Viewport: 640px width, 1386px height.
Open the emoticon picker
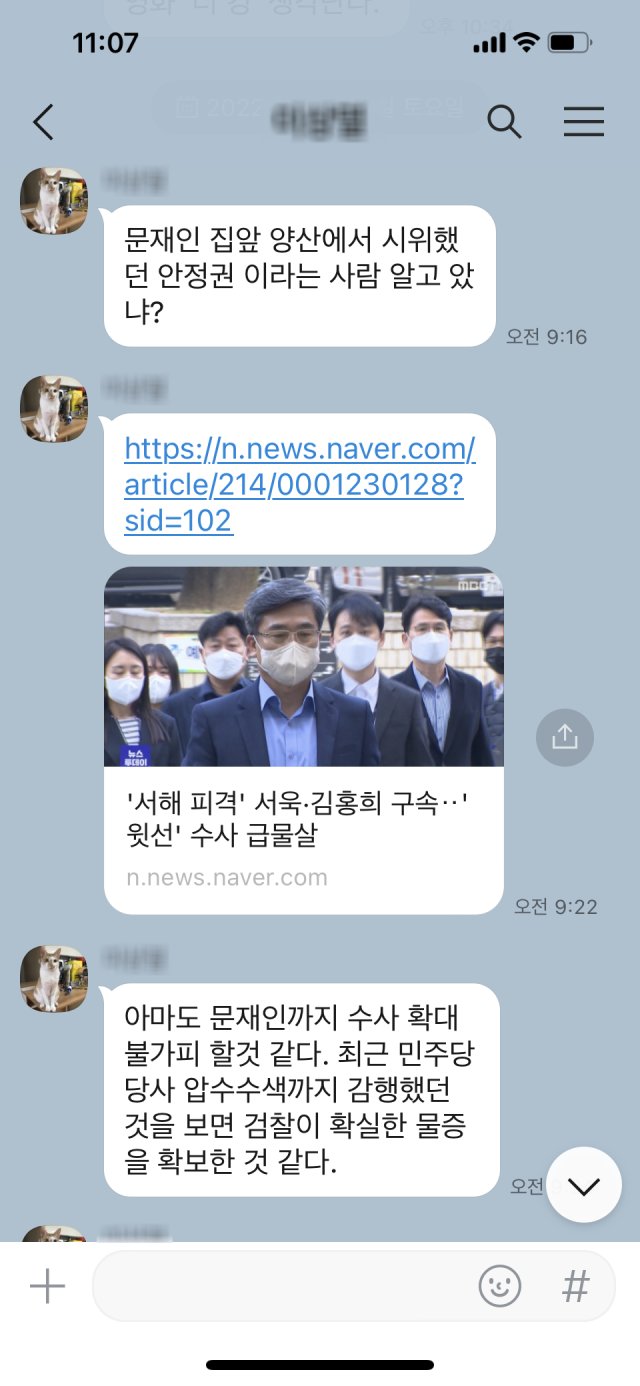(x=500, y=1286)
